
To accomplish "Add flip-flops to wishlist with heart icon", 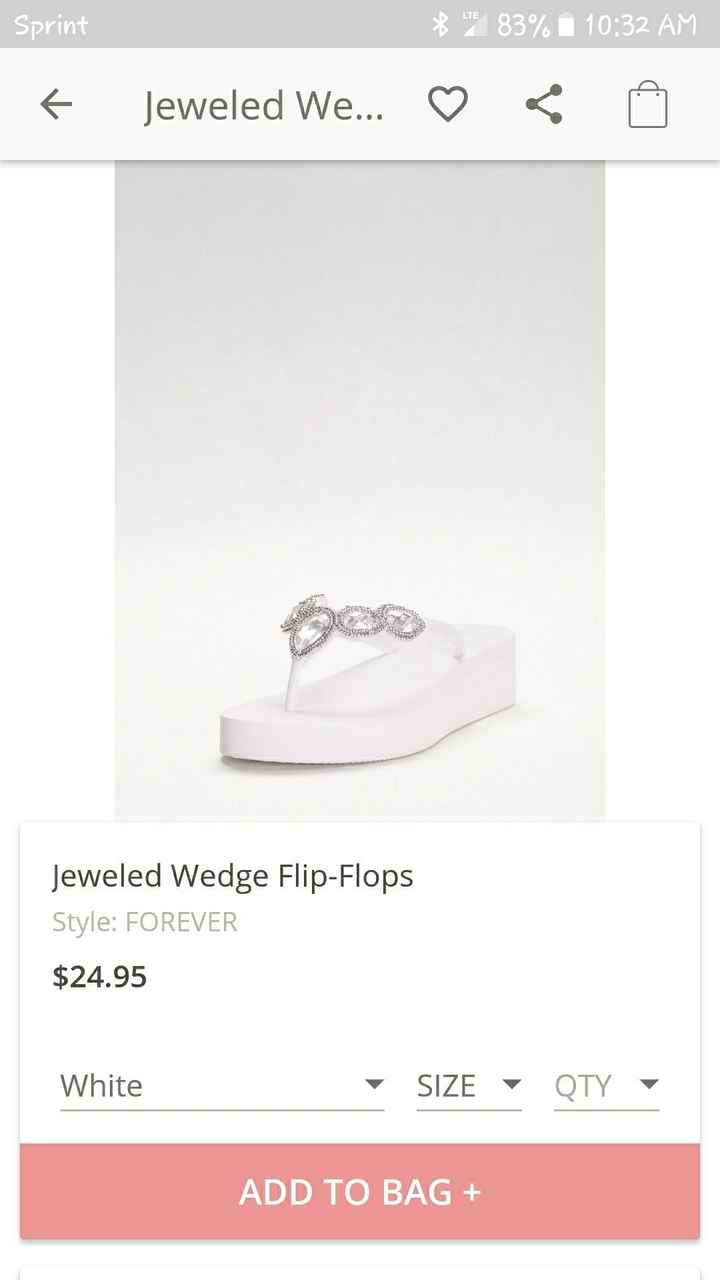I will tap(448, 104).
